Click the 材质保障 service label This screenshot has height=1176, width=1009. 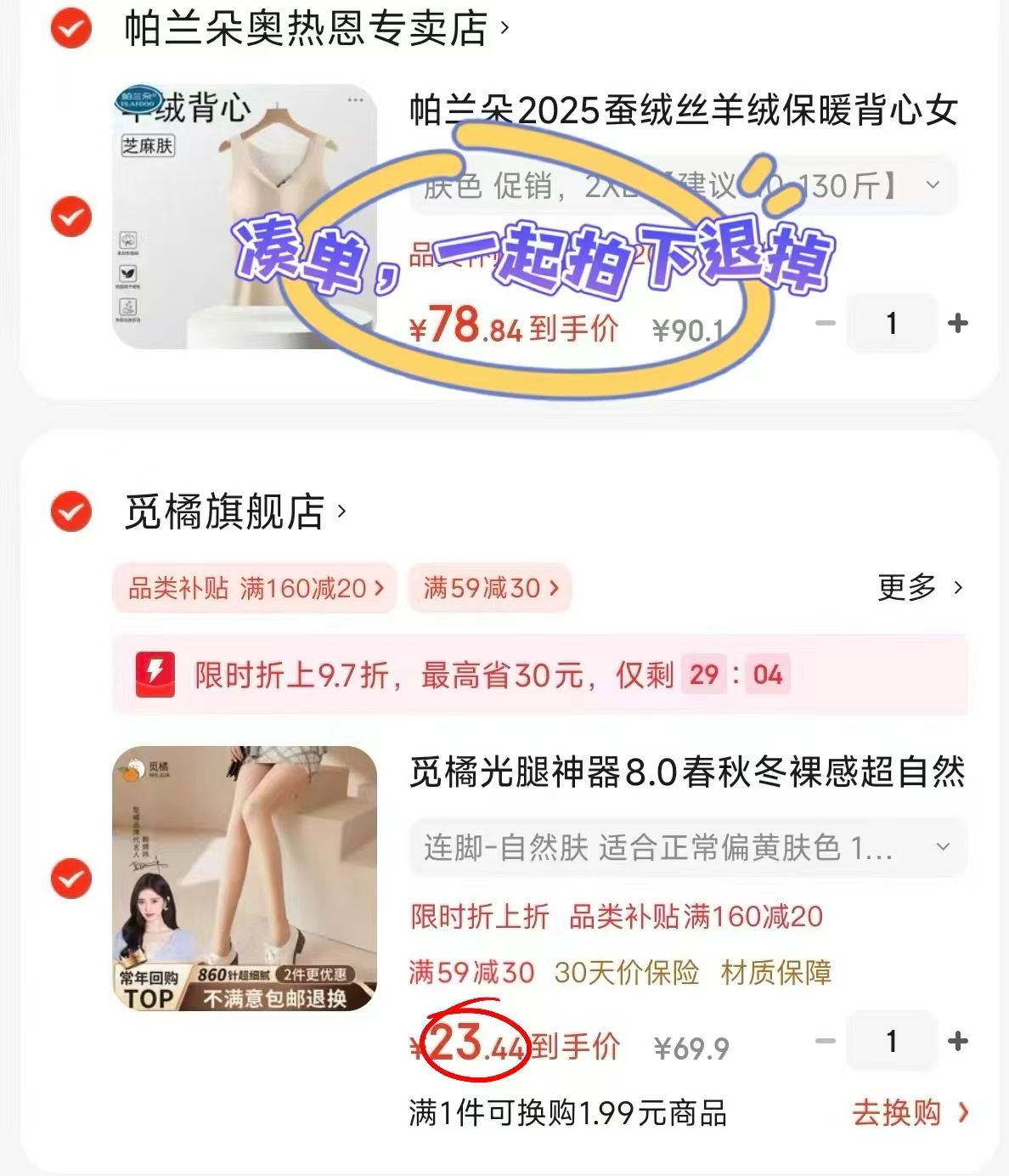778,974
